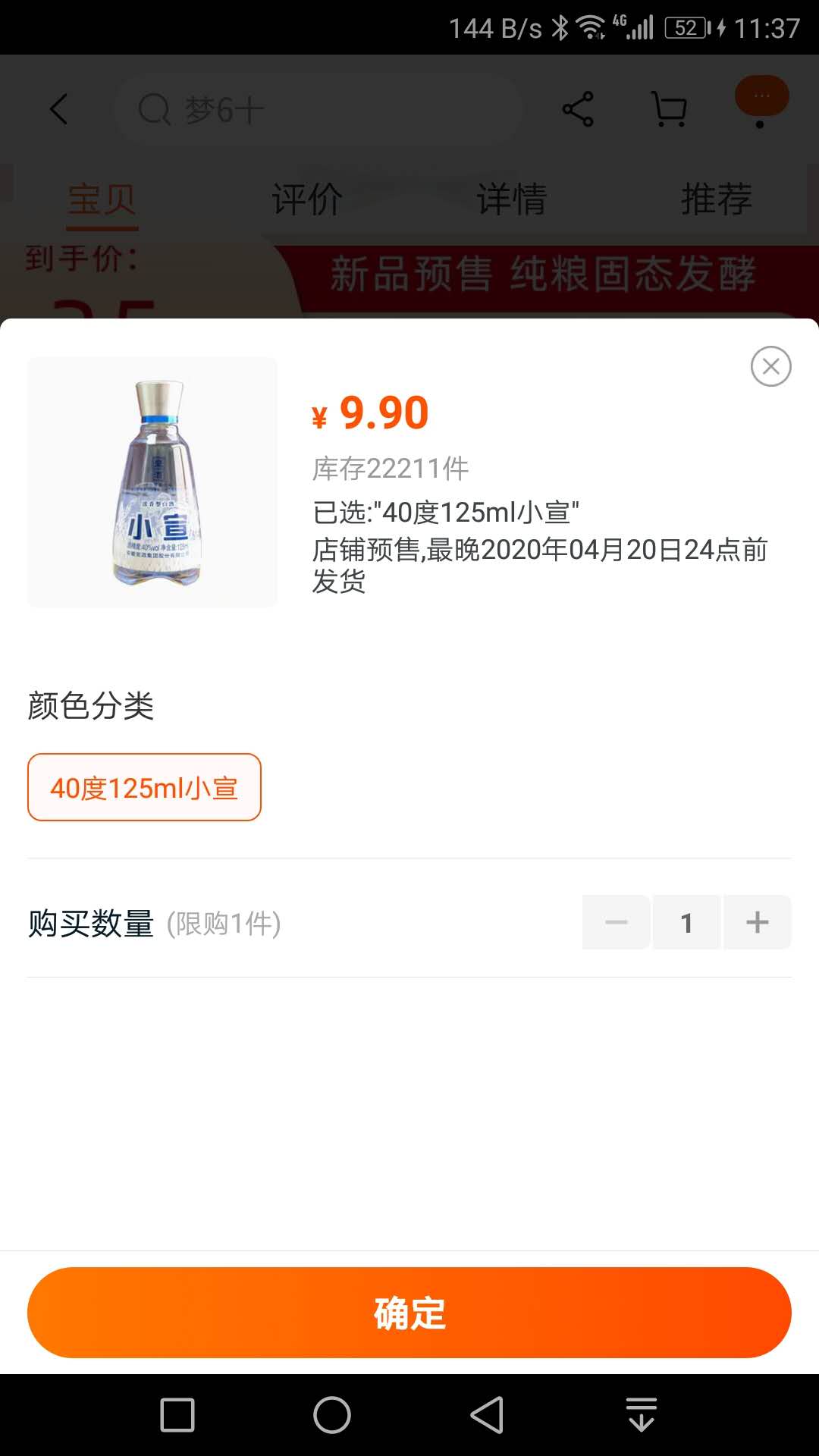Go back with system back button
The height and width of the screenshot is (1456, 819).
487,1415
